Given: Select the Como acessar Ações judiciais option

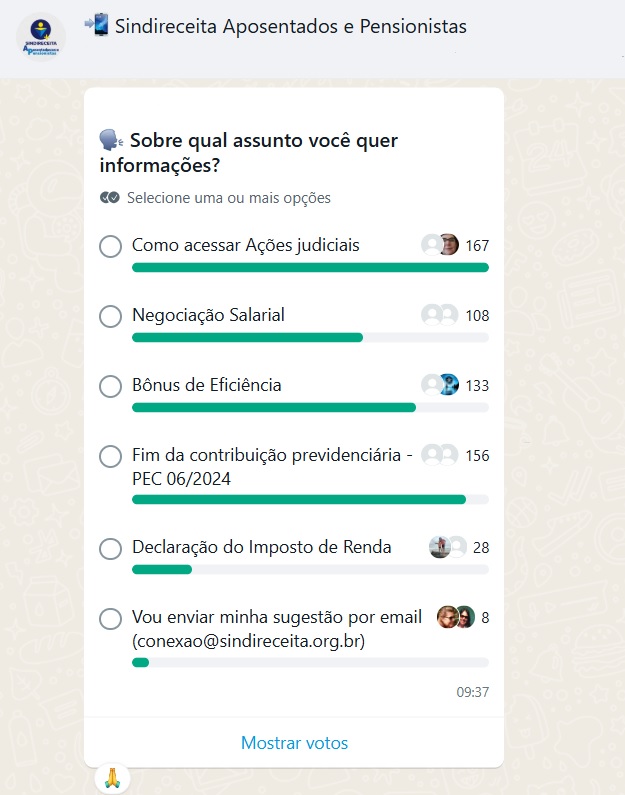Looking at the screenshot, I should coord(111,246).
